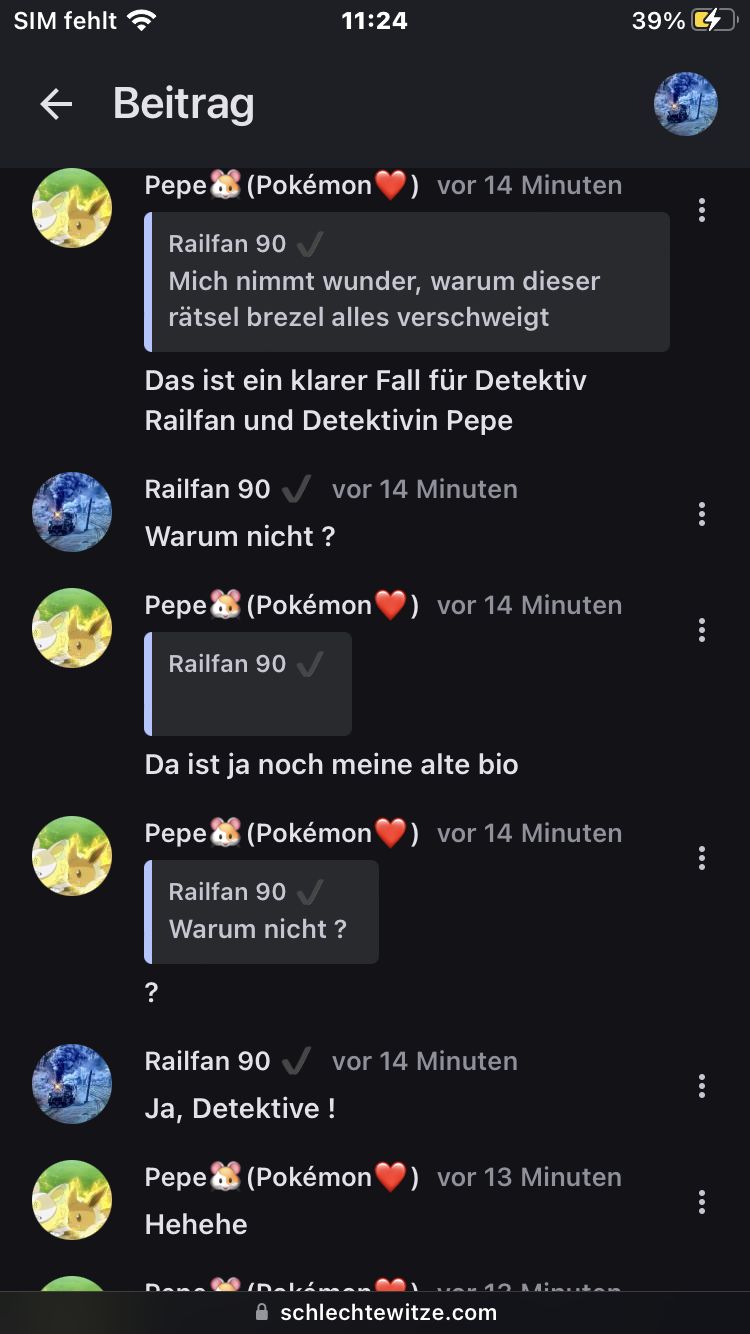The height and width of the screenshot is (1334, 750).
Task: Tap Railfan 90's avatar beside 'Ja, Detektive !'
Action: click(72, 1084)
